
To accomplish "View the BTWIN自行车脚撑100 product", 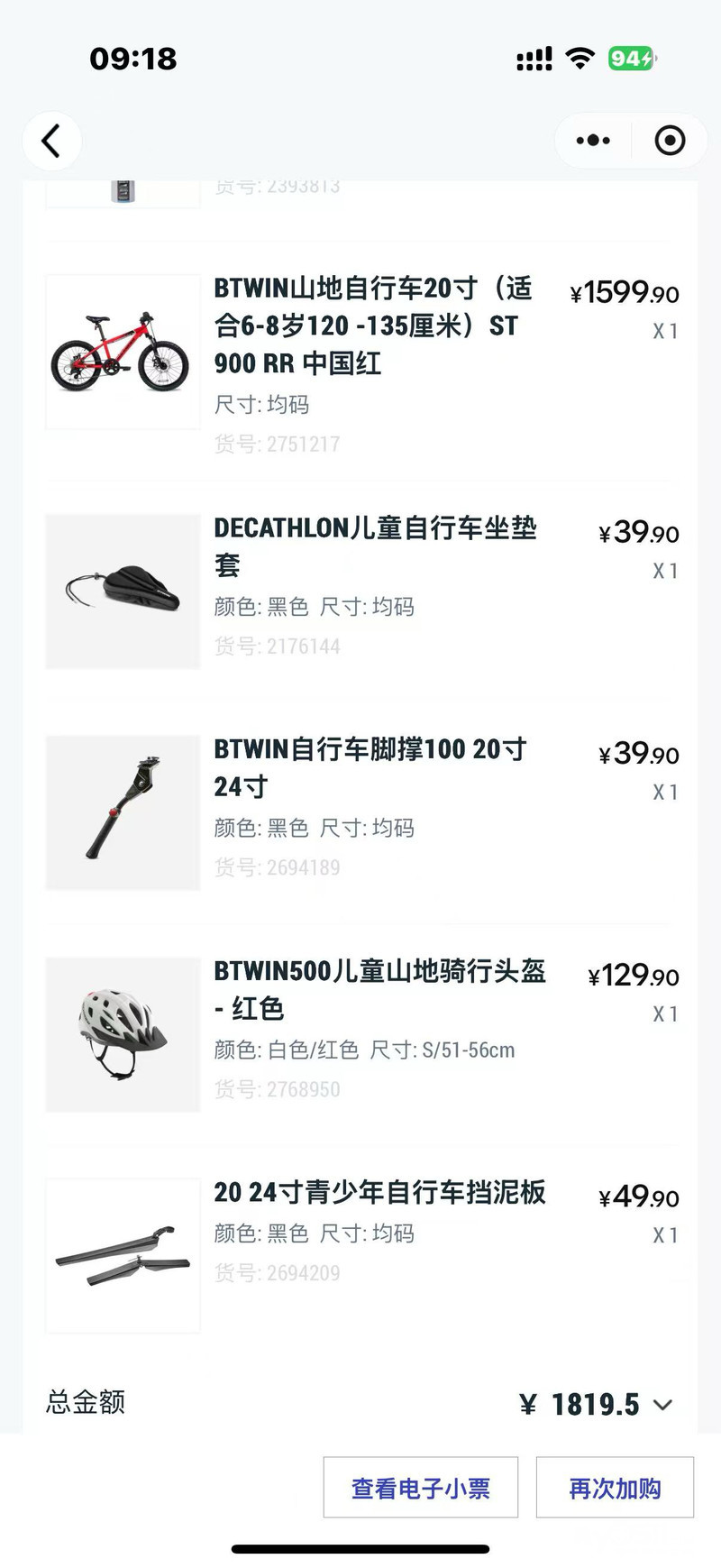I will click(x=370, y=767).
